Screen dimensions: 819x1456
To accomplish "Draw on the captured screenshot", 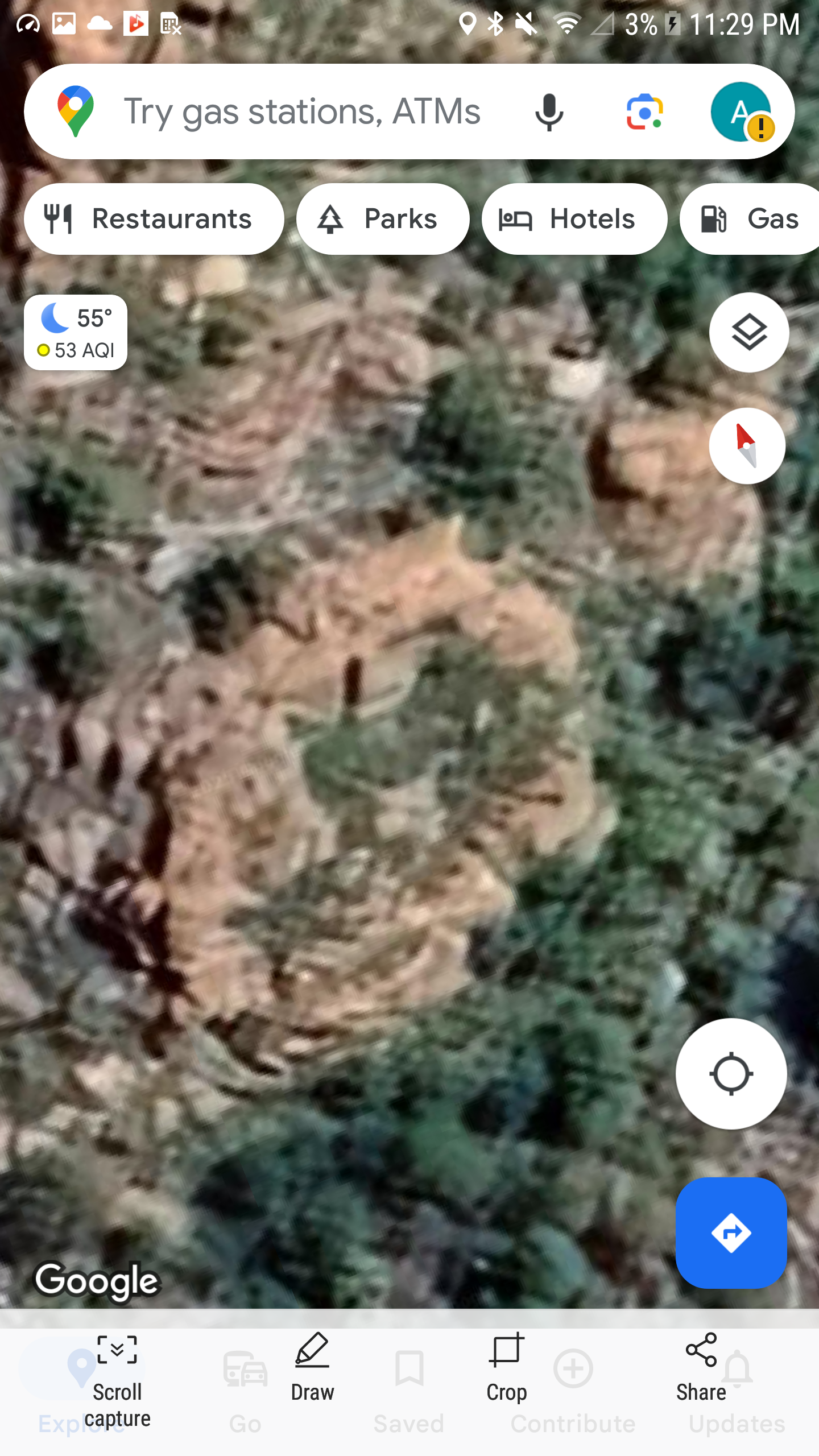I will click(x=312, y=1368).
